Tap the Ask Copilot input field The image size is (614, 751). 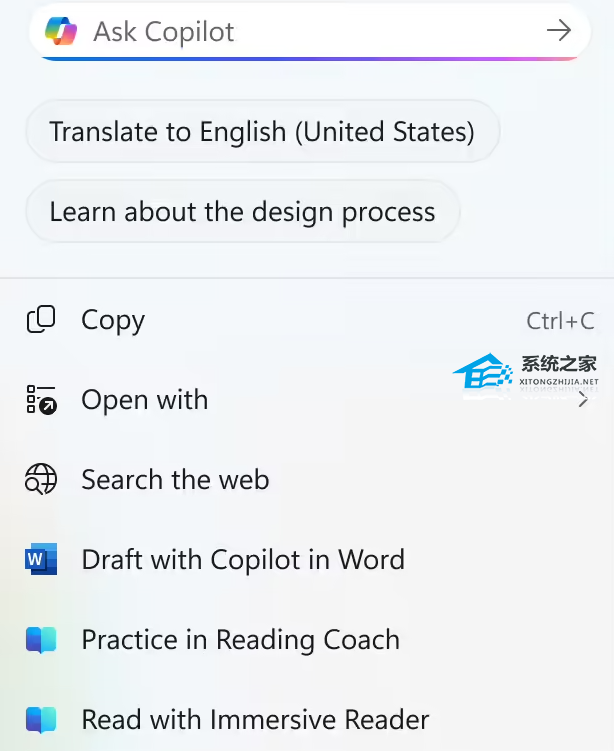300,31
